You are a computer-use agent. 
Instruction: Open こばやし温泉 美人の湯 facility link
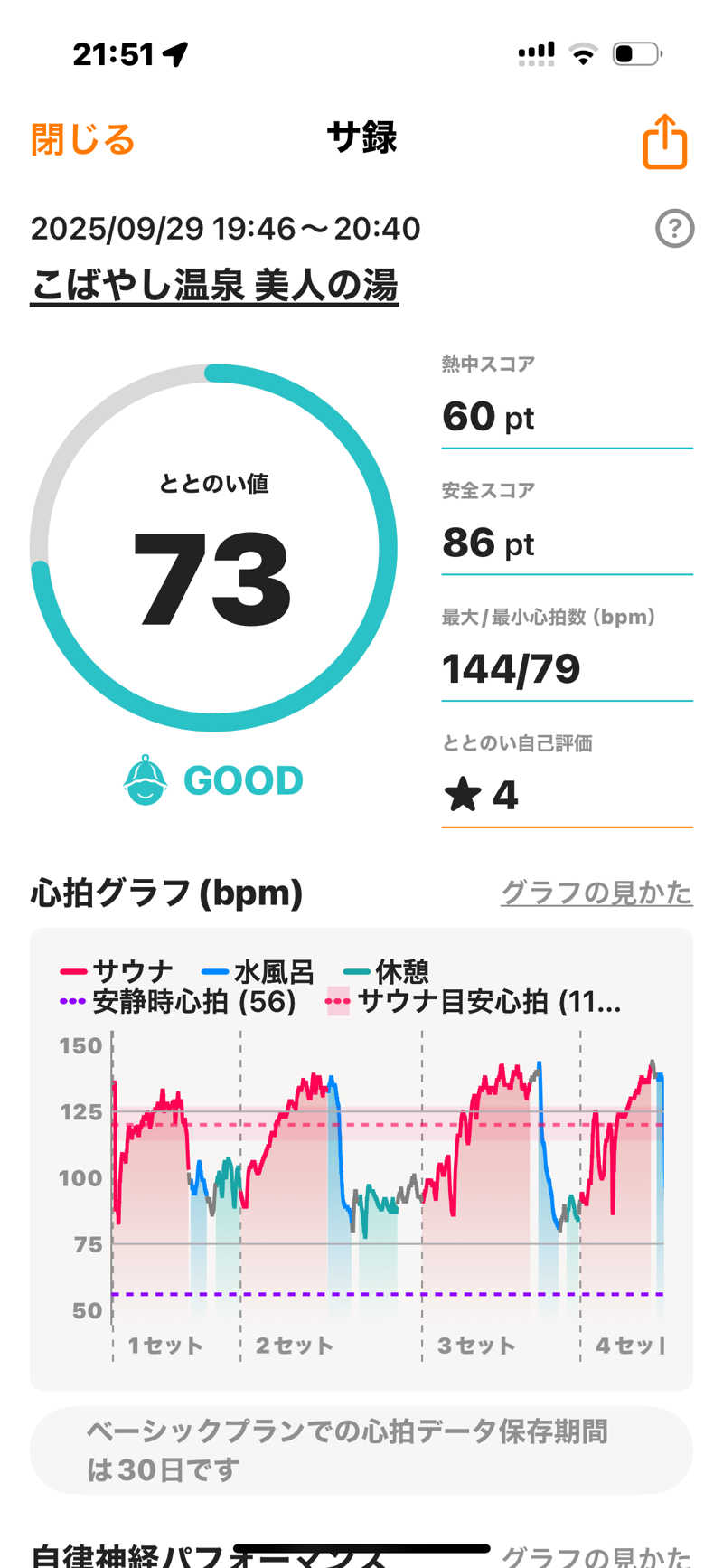coord(214,286)
